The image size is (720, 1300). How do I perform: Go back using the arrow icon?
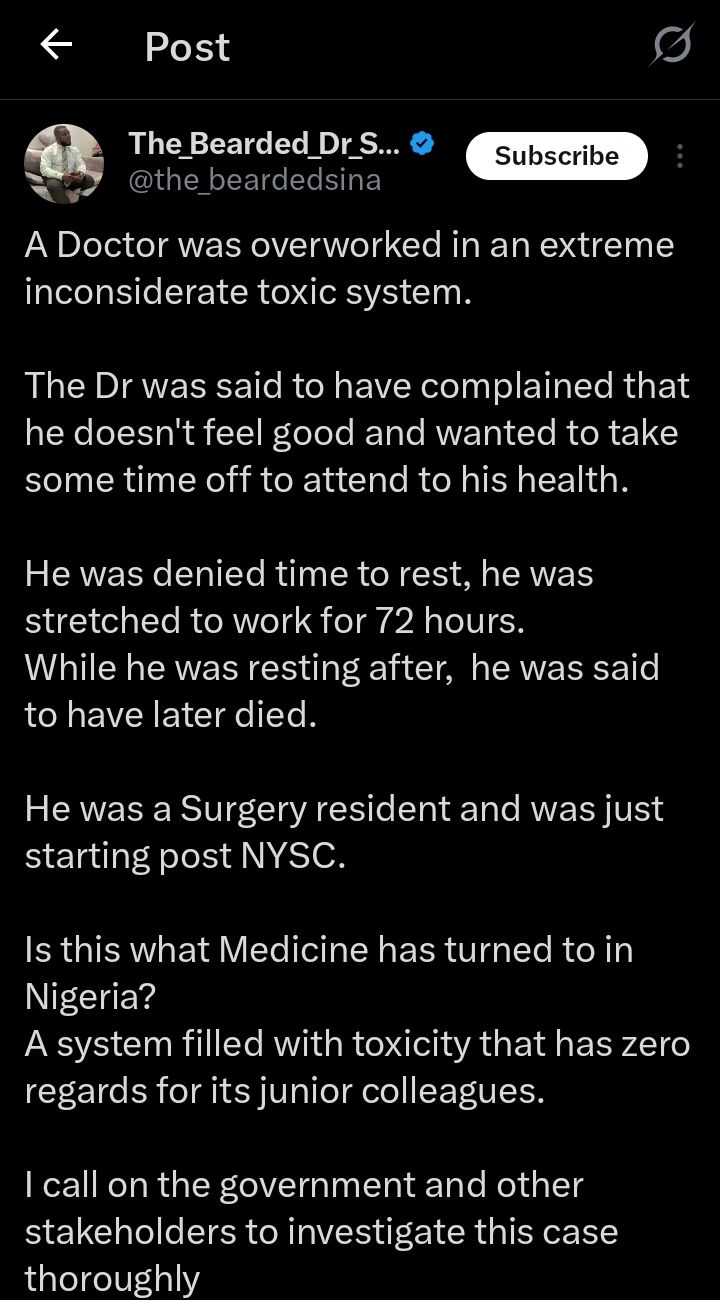click(x=56, y=45)
